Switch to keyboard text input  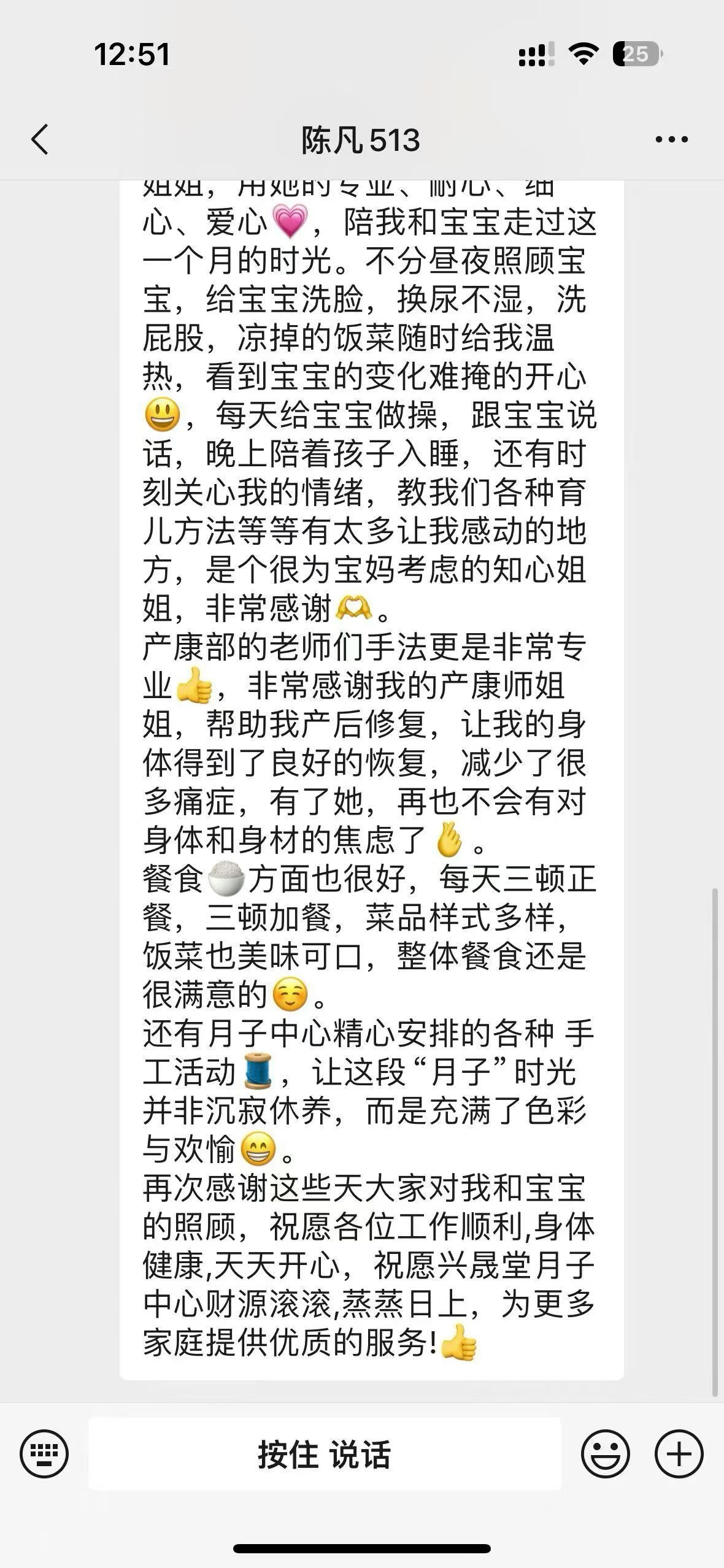point(44,1453)
